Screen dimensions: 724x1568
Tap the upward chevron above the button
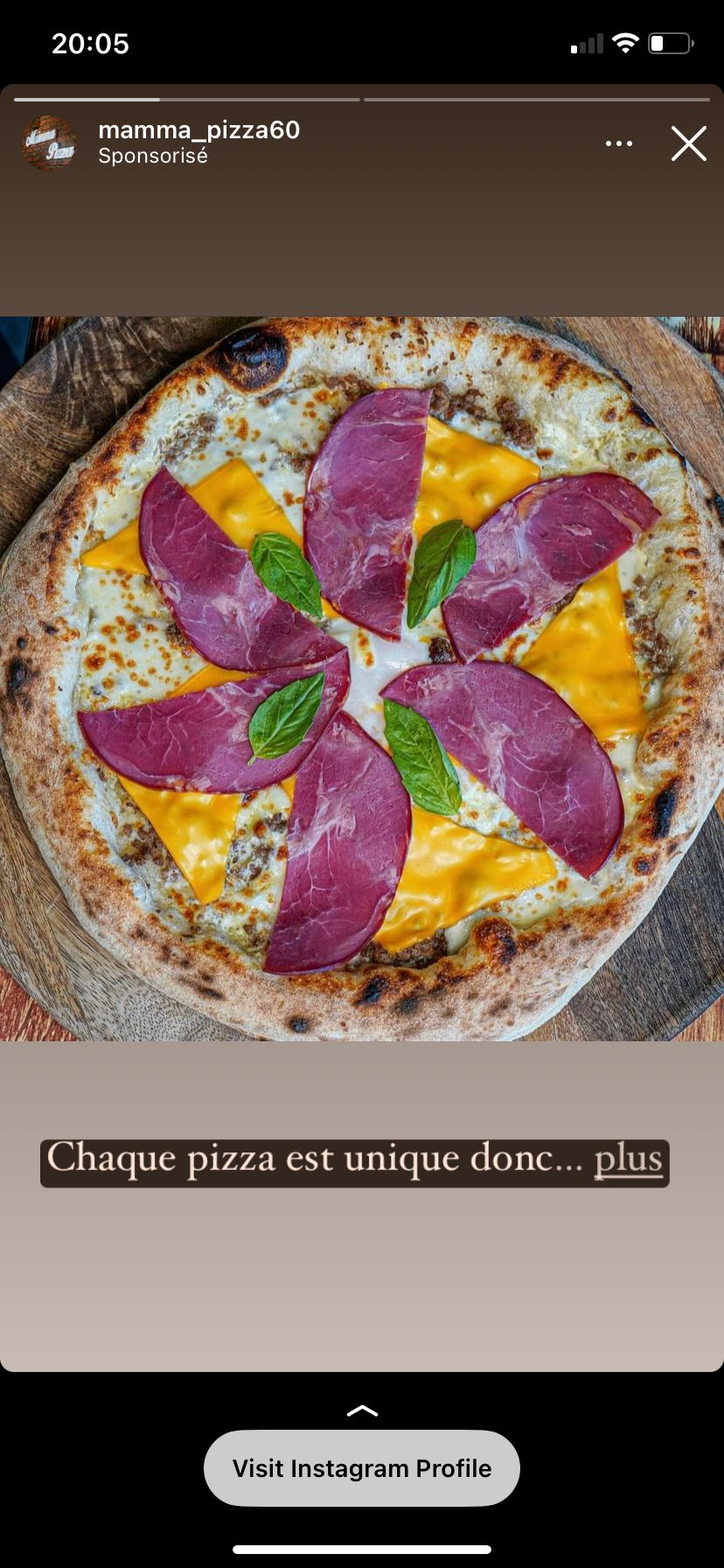(x=362, y=1410)
